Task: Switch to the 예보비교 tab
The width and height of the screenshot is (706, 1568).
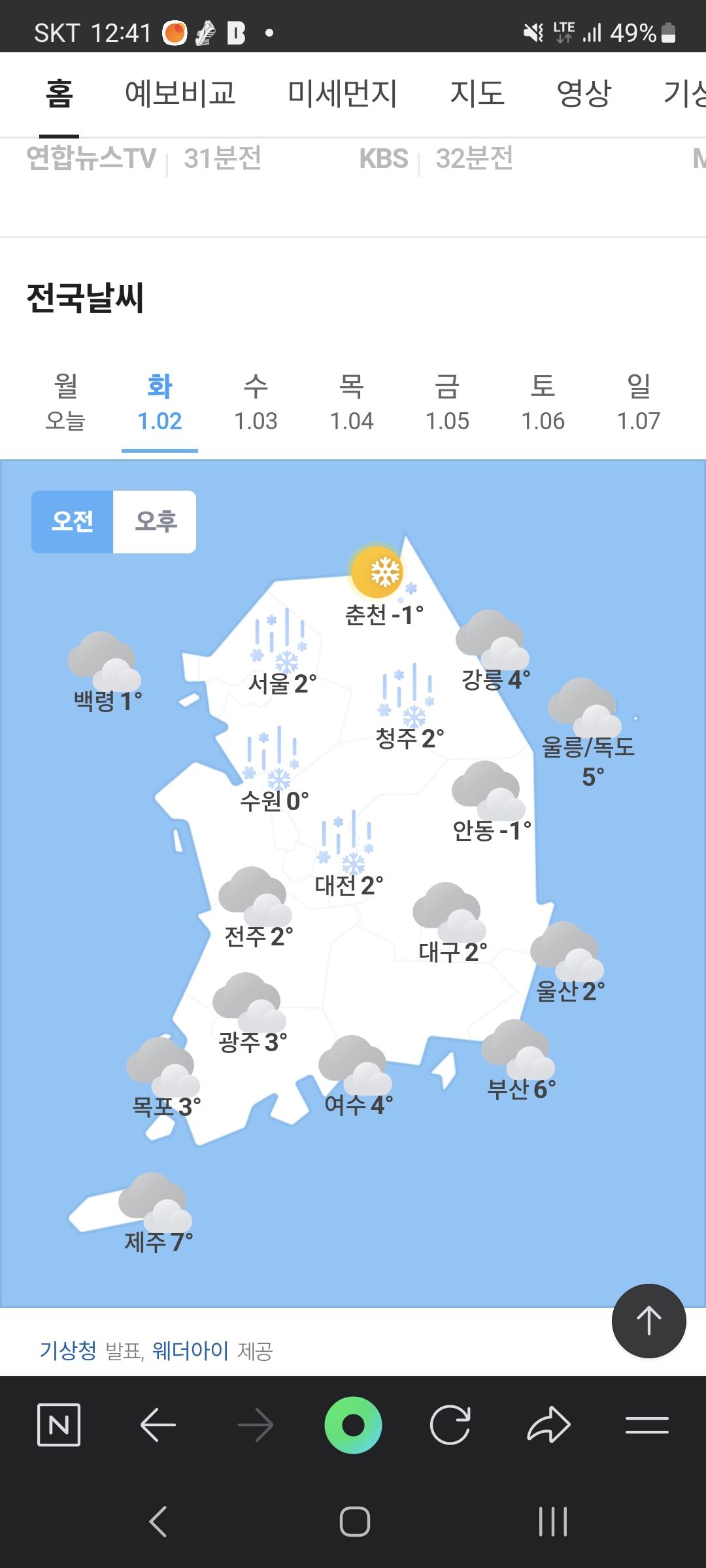Action: pos(180,93)
